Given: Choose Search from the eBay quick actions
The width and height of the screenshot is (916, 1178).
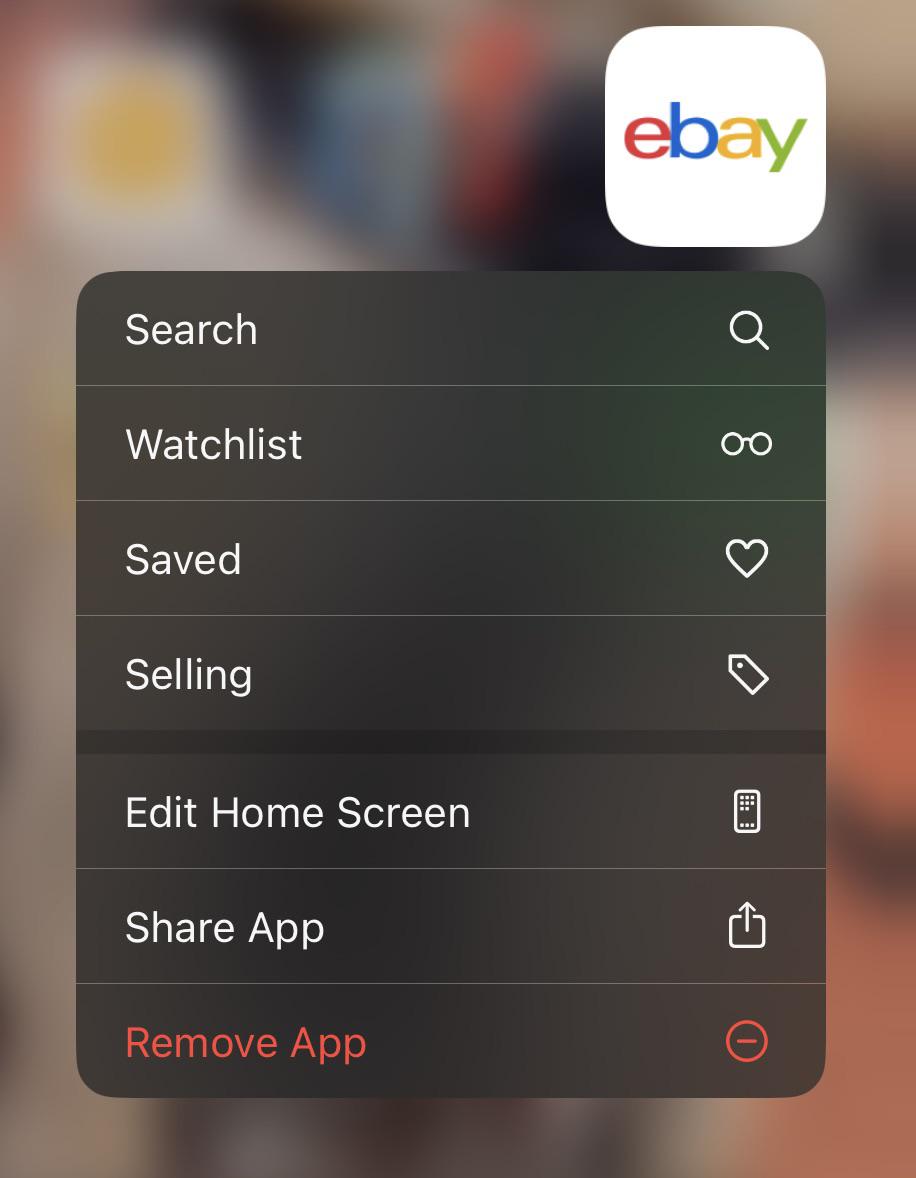Looking at the screenshot, I should click(x=451, y=329).
